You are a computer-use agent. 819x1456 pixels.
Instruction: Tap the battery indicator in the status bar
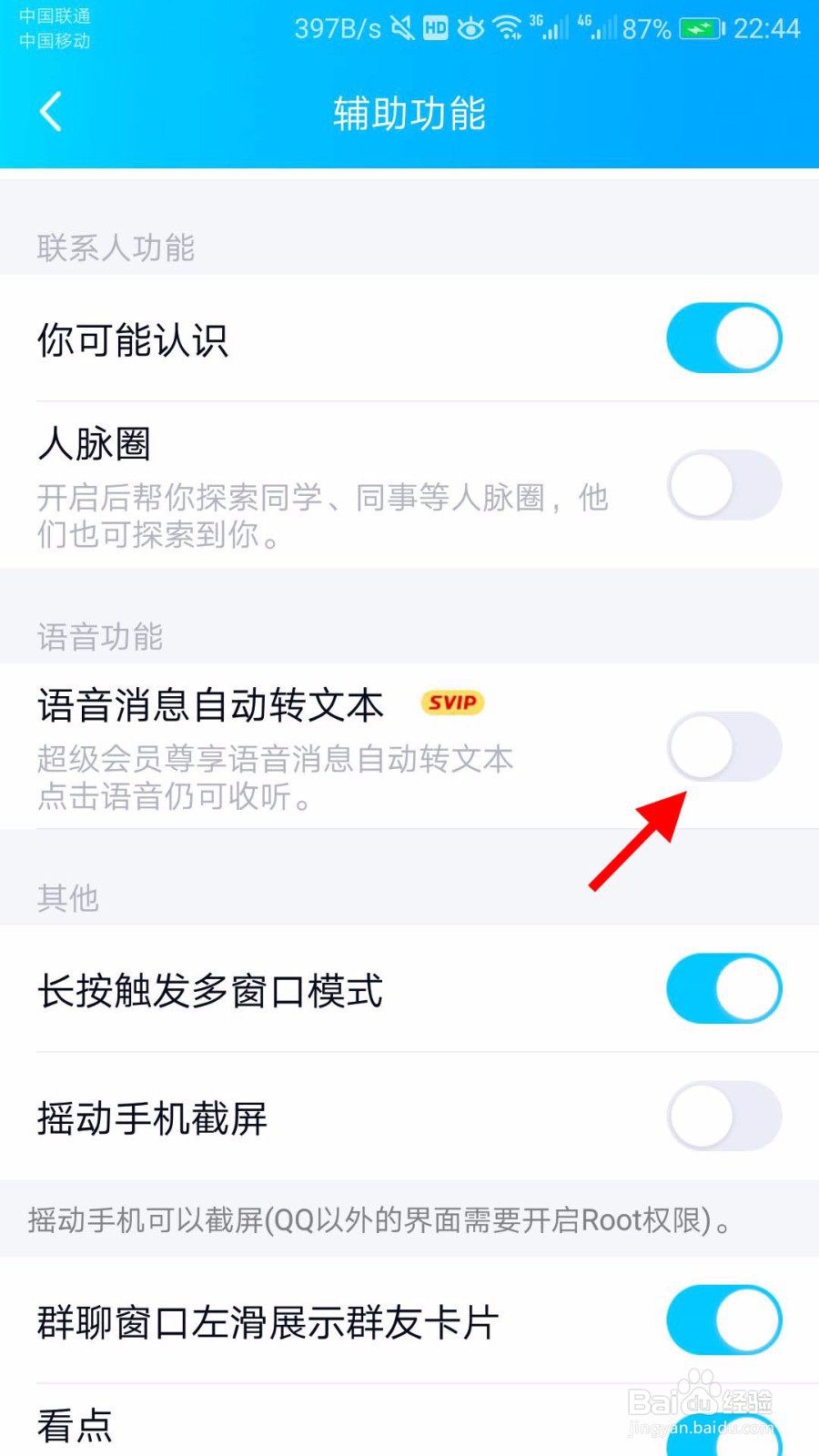tap(697, 28)
